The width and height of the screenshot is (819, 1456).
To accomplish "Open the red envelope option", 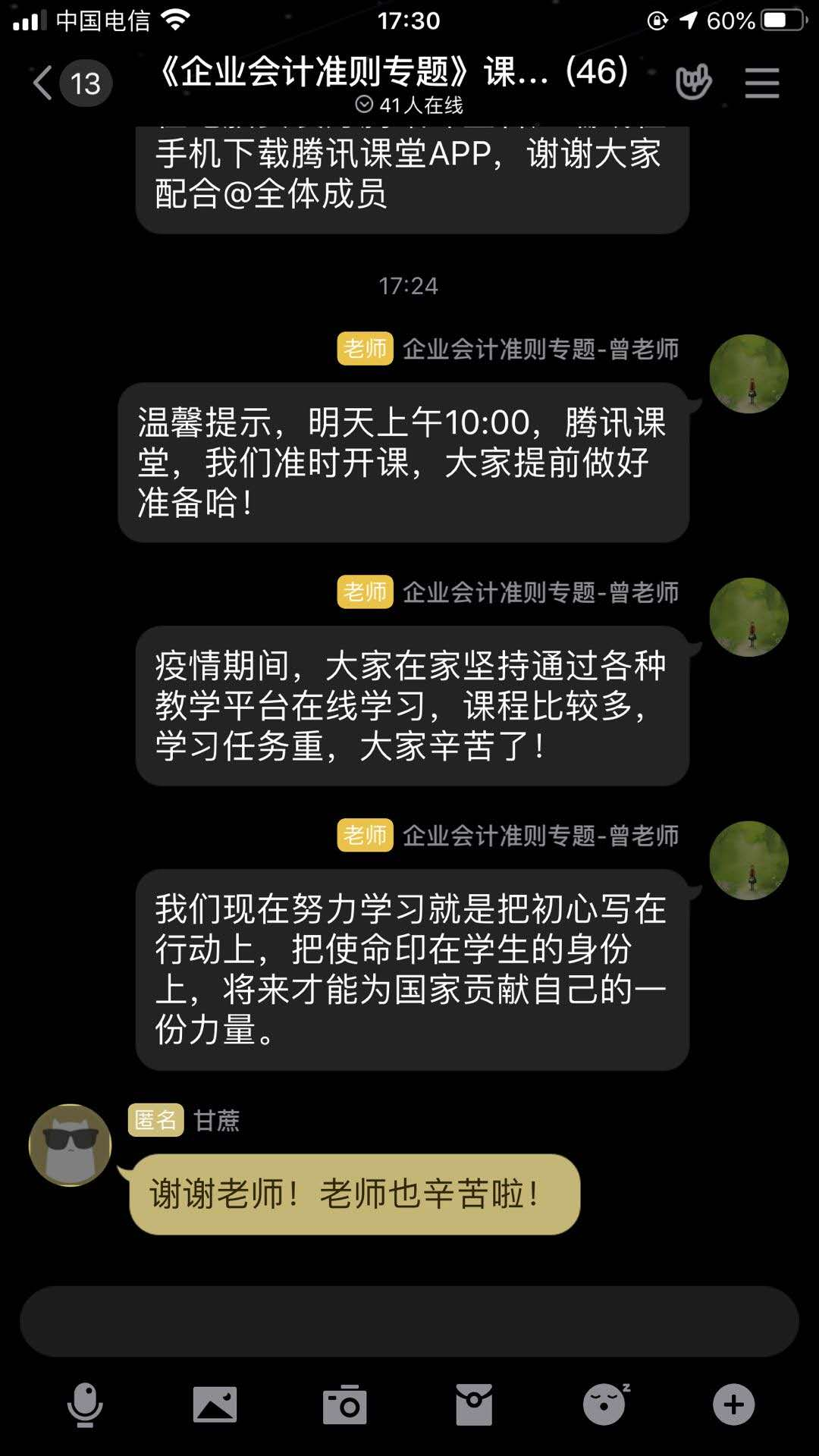I will 474,1404.
